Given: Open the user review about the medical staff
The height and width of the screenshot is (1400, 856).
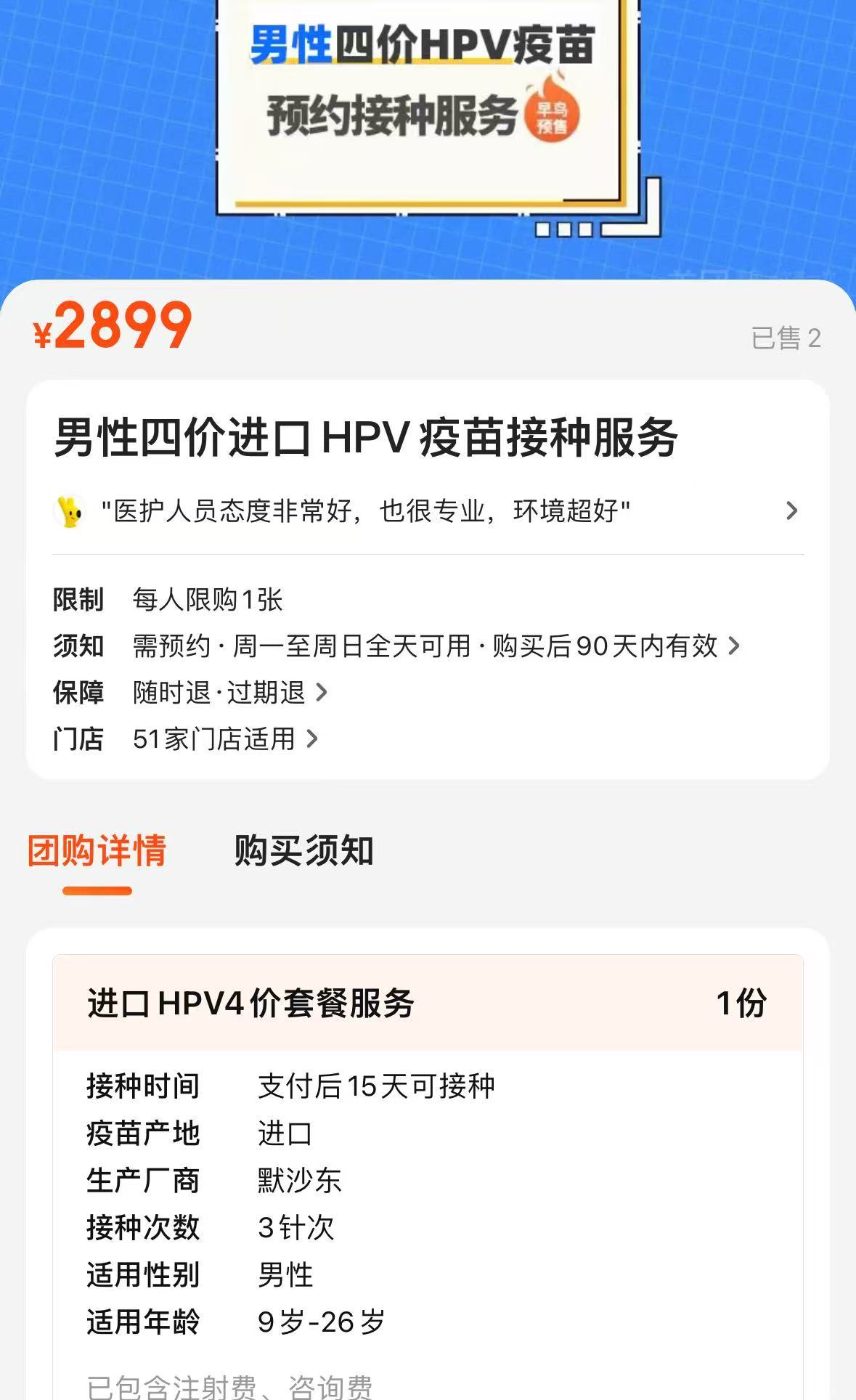Looking at the screenshot, I should 427,511.
